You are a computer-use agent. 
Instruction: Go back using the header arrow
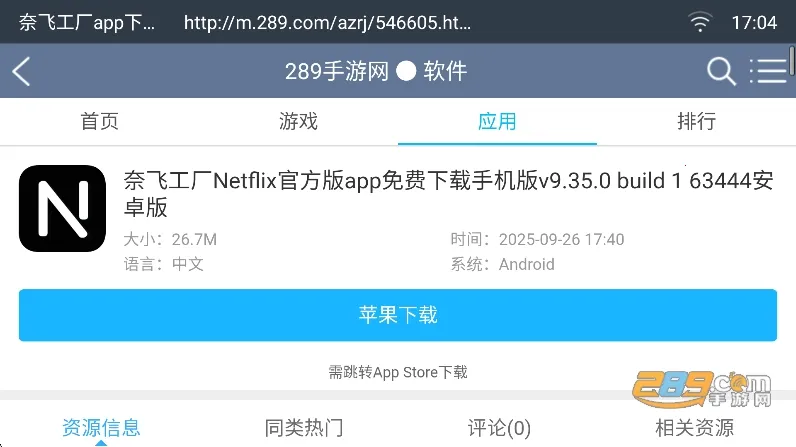point(22,71)
